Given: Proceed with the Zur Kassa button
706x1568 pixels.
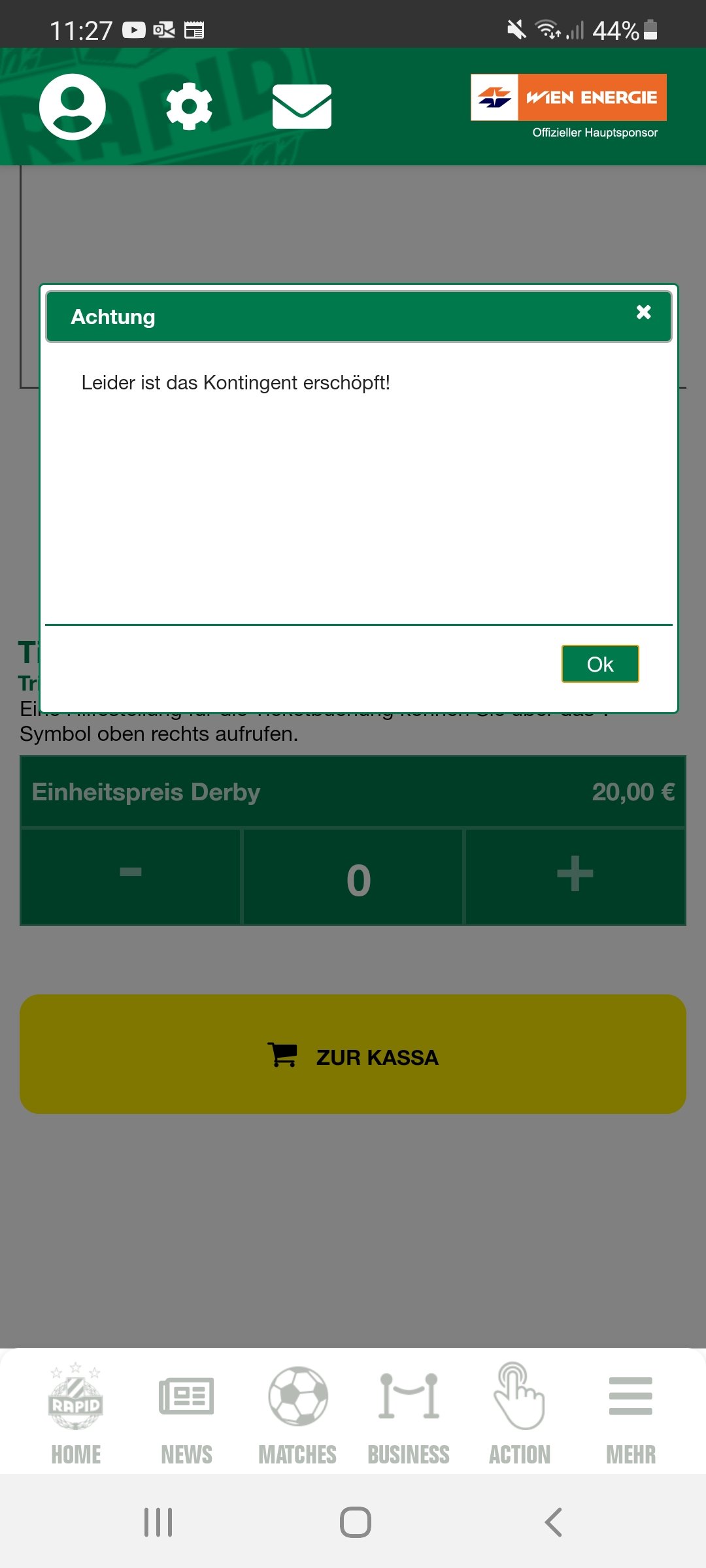Looking at the screenshot, I should click(x=353, y=1054).
